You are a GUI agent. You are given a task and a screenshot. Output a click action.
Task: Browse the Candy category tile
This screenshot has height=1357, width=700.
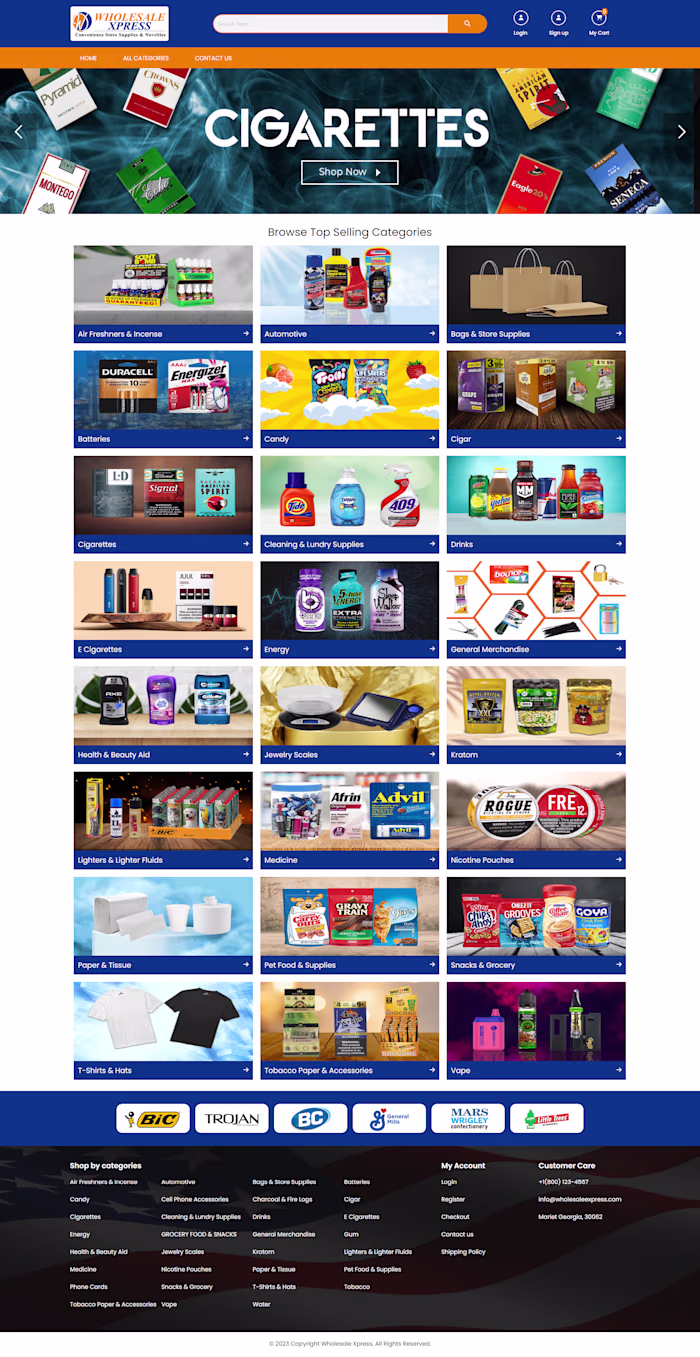click(x=349, y=398)
